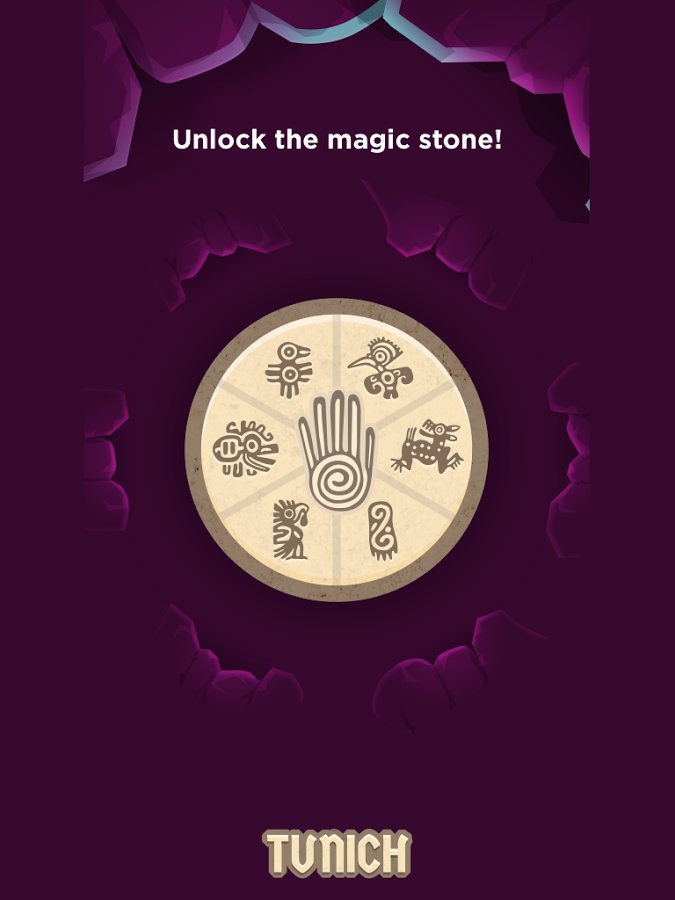Select the spiral footprint glyph
The width and height of the screenshot is (675, 900).
click(382, 530)
